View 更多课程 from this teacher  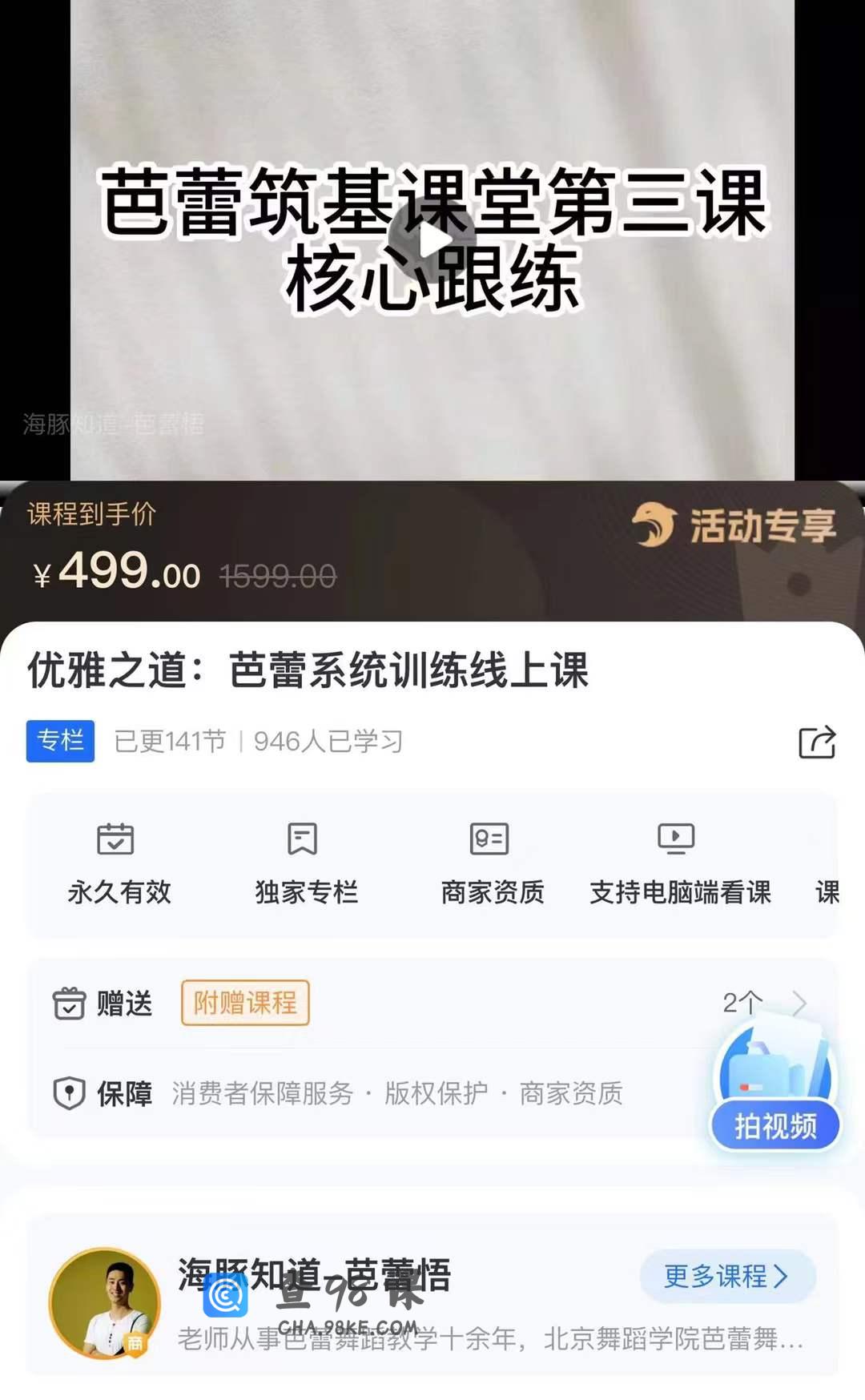coord(726,1276)
